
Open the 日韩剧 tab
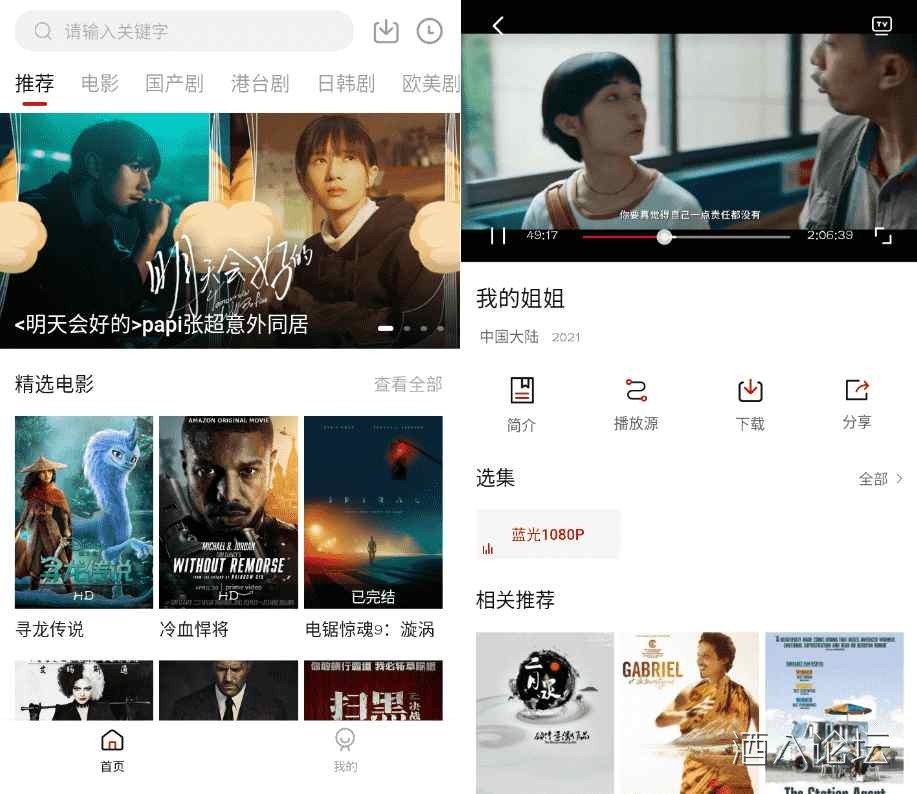(346, 84)
